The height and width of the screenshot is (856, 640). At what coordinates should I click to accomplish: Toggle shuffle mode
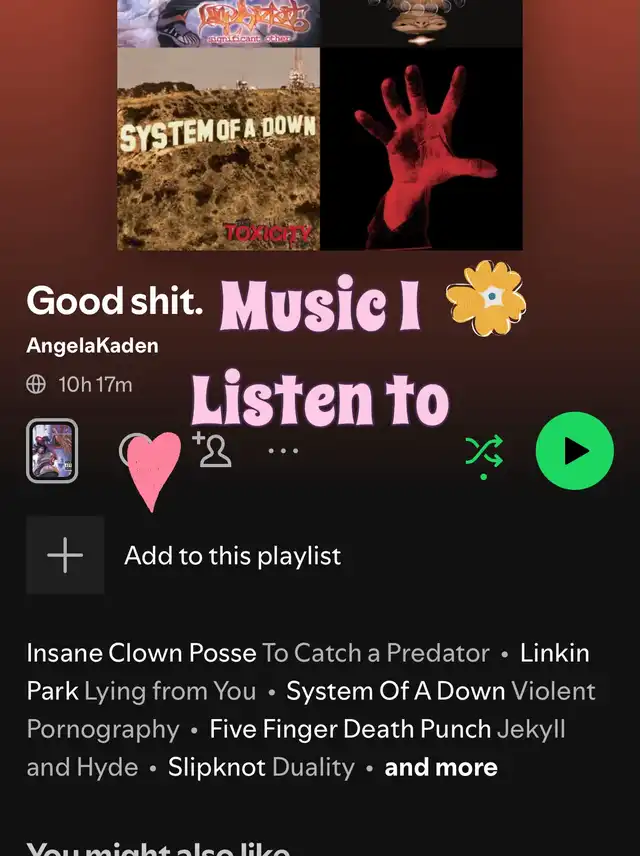pos(484,452)
